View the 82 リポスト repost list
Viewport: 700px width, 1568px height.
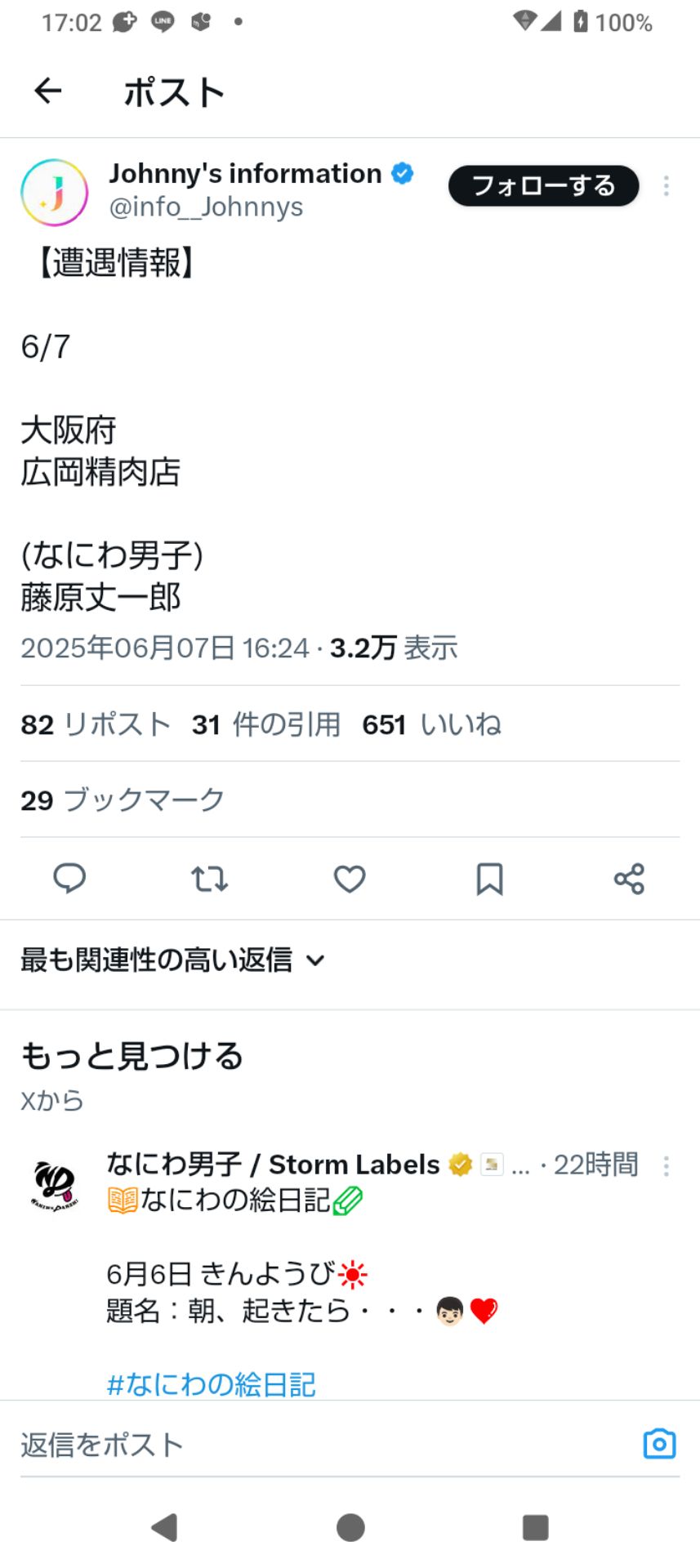(95, 724)
